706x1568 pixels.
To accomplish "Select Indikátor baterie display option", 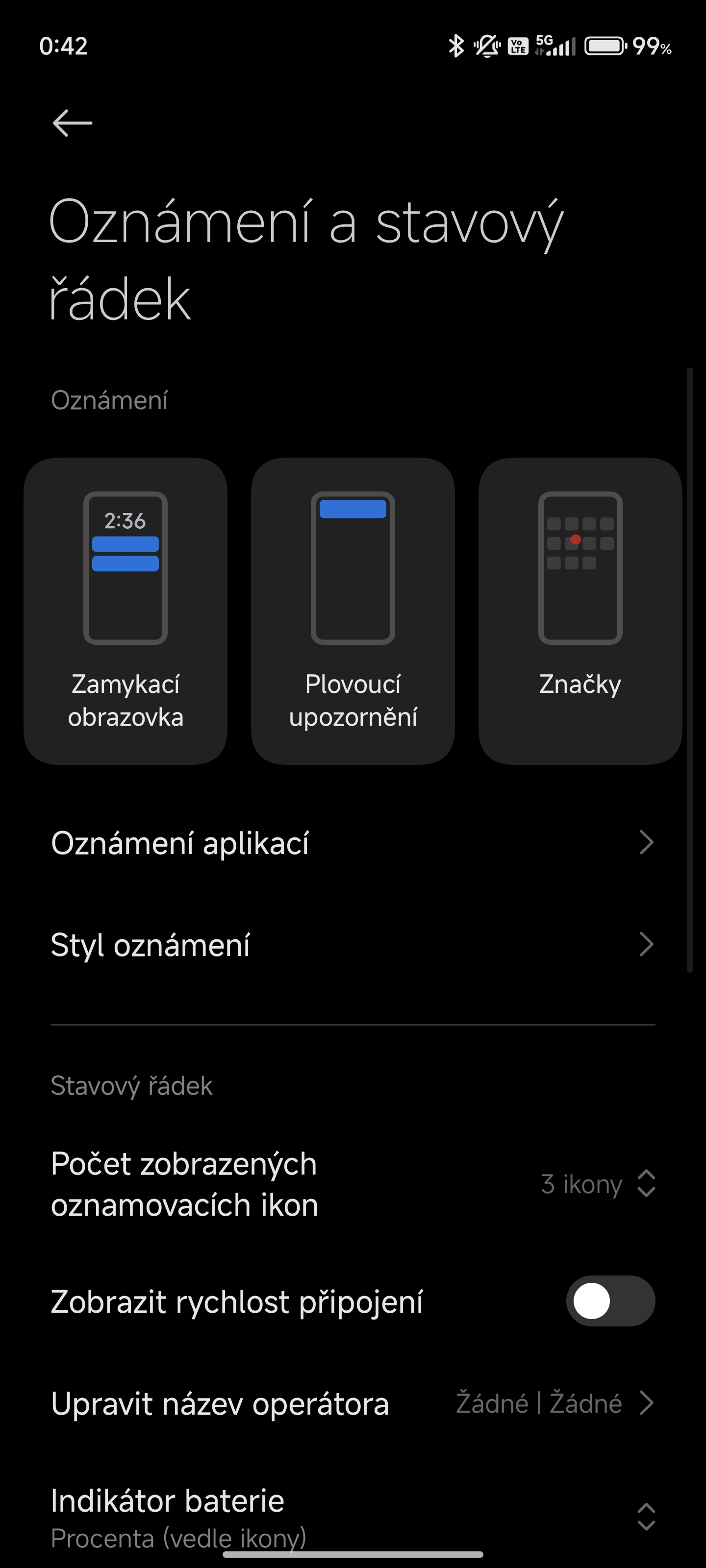I will [x=353, y=1516].
